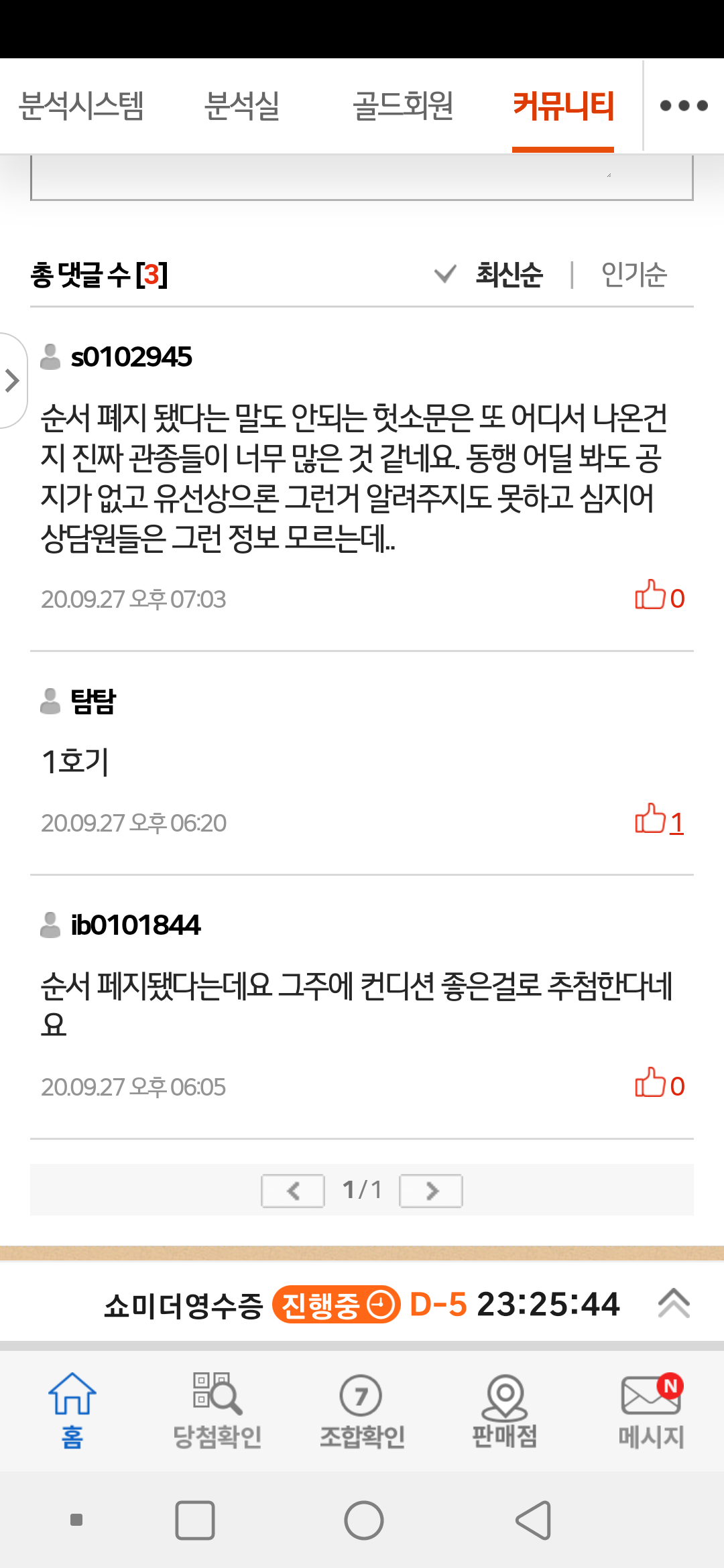The image size is (724, 1568).
Task: Open 메시지 inbox
Action: (x=650, y=1409)
